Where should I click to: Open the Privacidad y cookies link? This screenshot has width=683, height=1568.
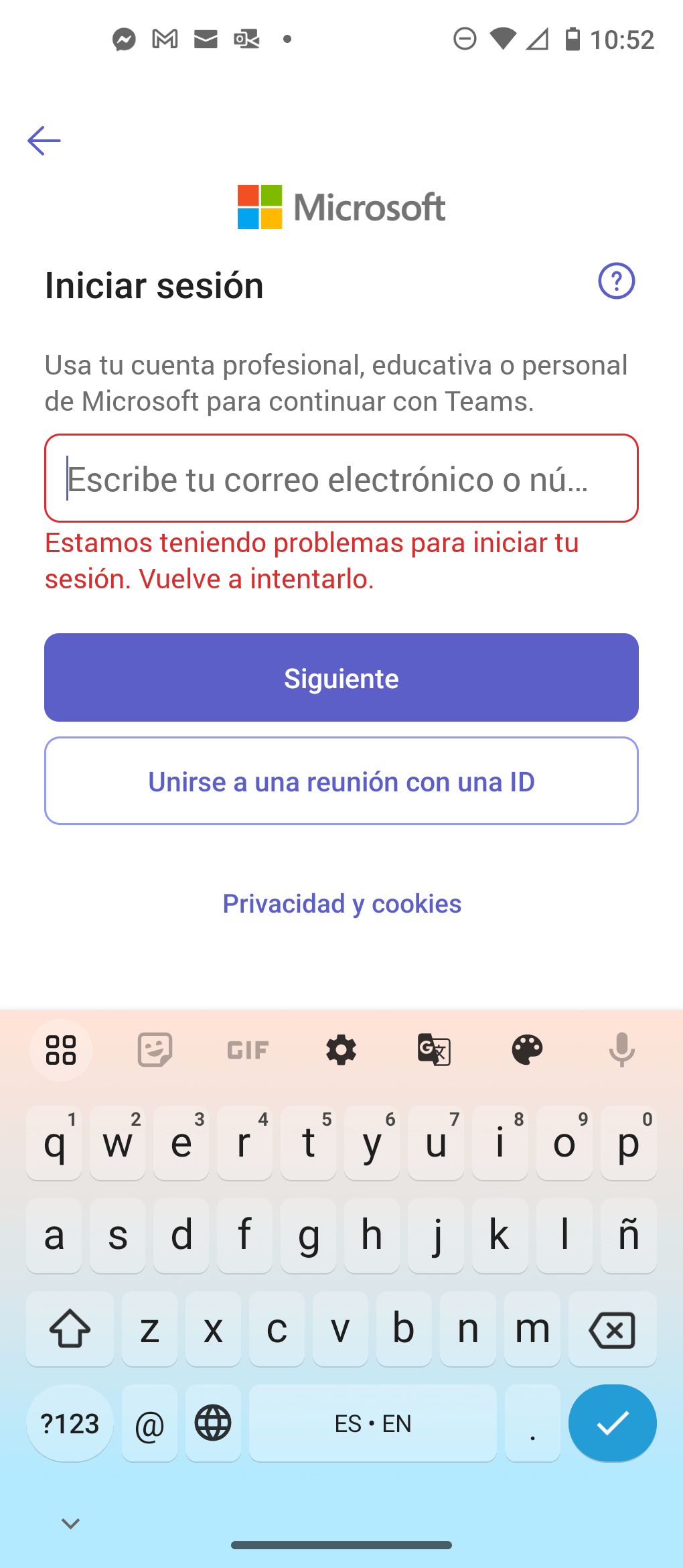pos(341,903)
